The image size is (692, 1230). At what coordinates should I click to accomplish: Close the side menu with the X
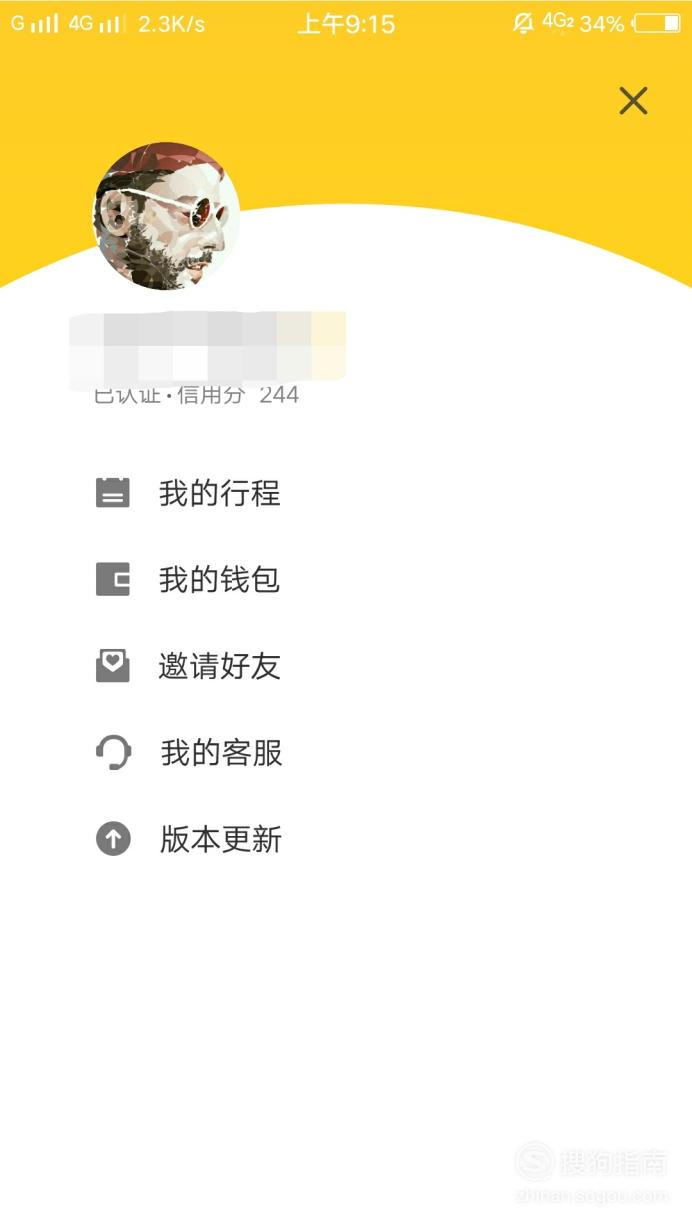[633, 101]
